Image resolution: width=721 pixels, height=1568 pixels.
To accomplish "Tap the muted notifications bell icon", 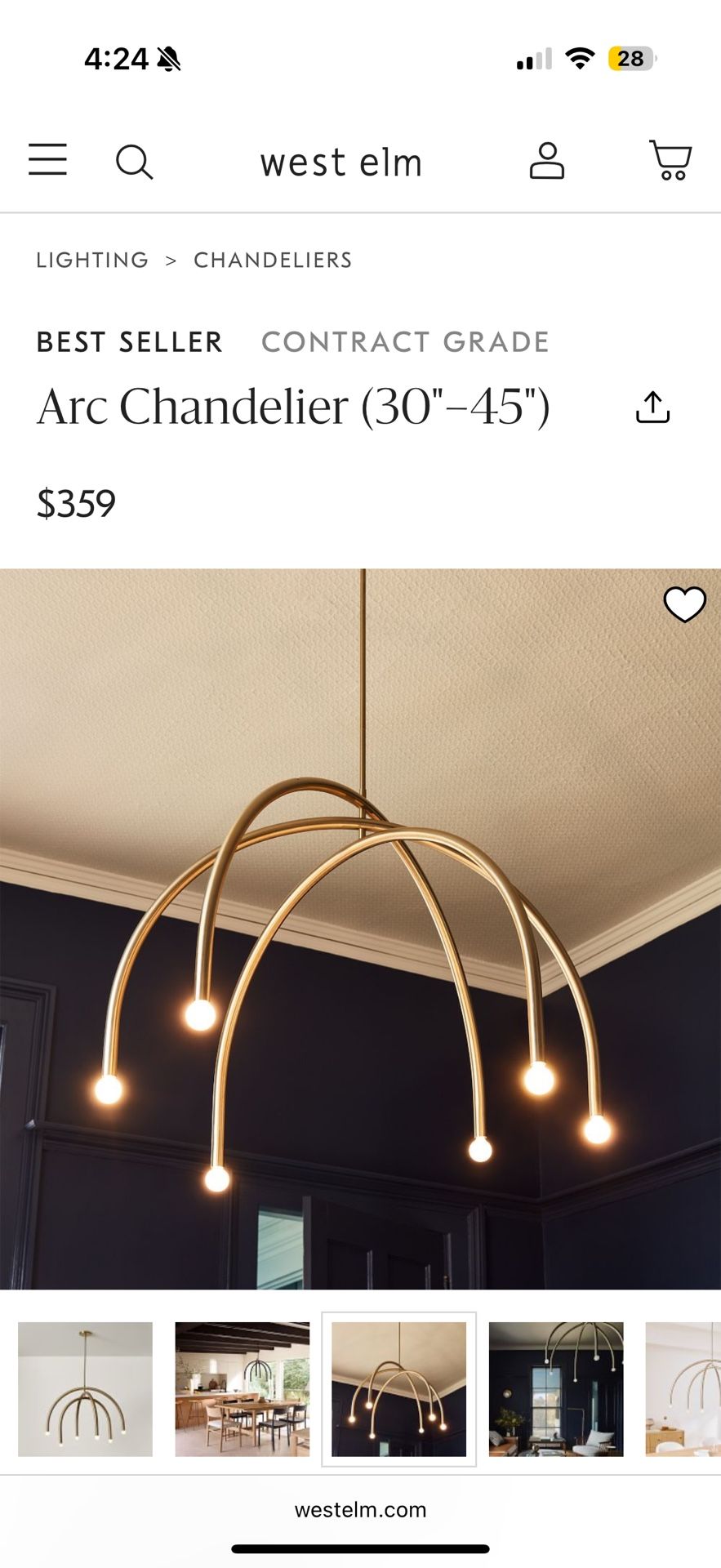I will point(167,59).
